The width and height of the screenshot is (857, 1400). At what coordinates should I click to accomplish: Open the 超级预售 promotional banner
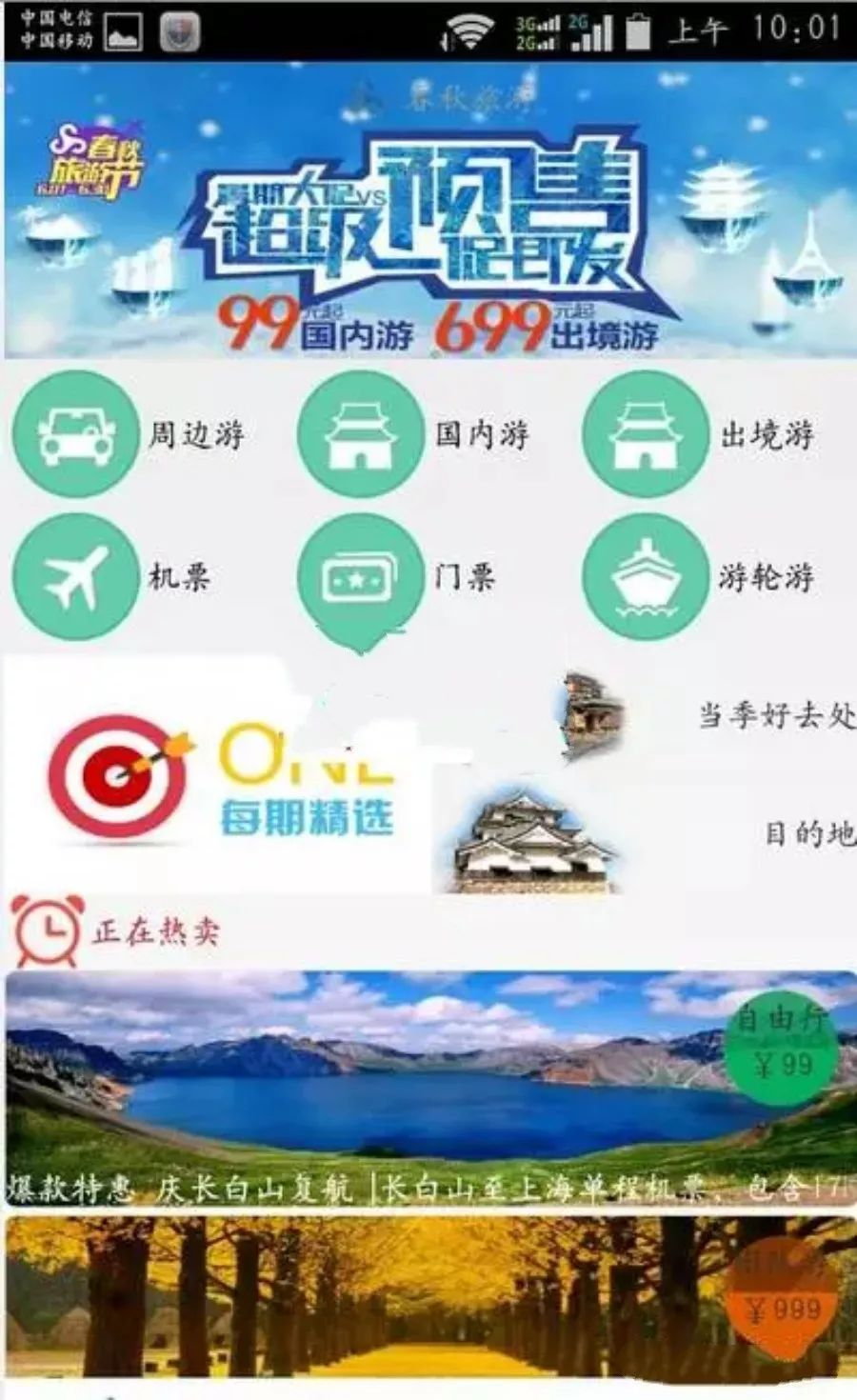(x=430, y=211)
